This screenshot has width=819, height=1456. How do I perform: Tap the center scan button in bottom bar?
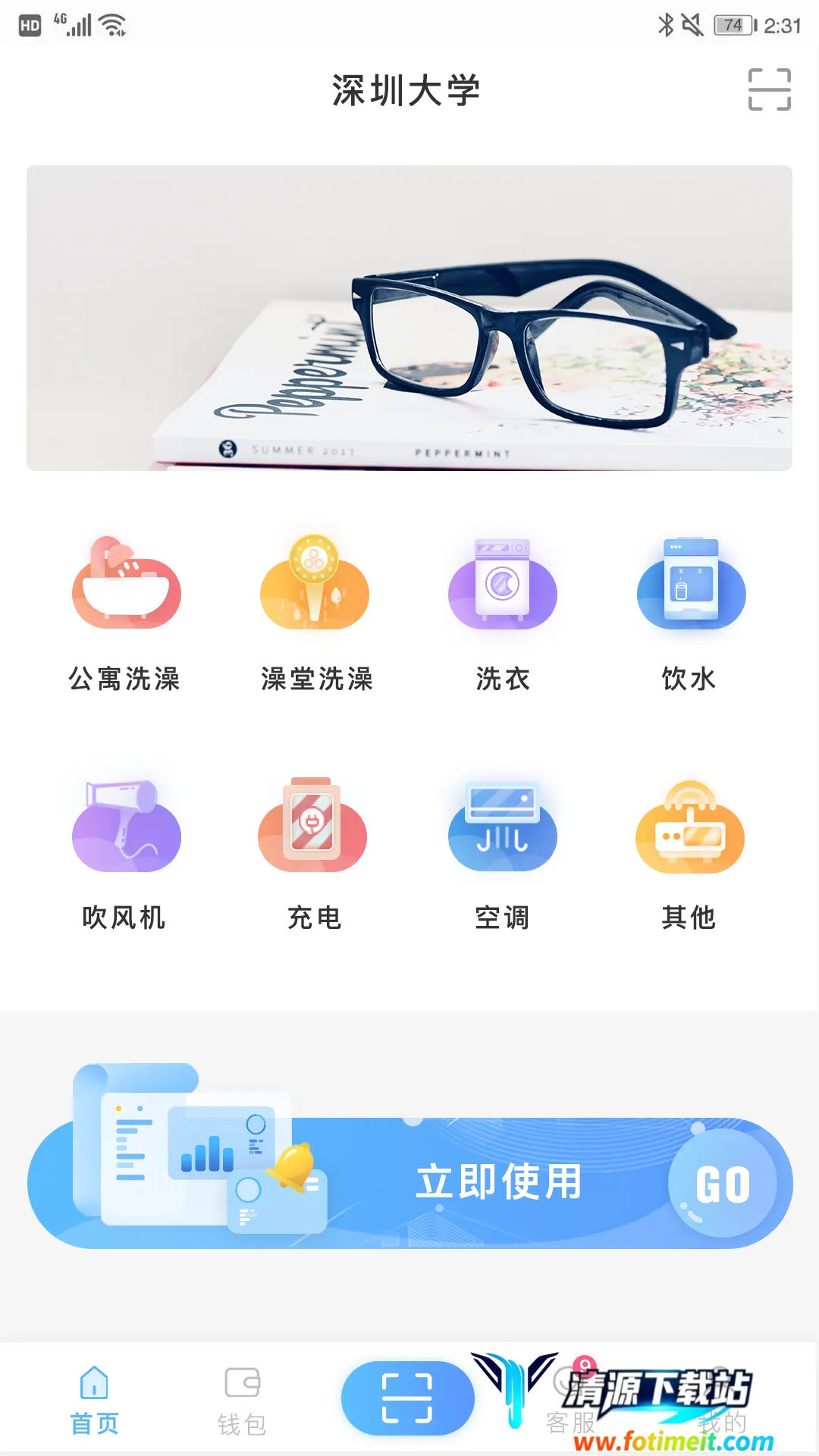click(x=407, y=1398)
